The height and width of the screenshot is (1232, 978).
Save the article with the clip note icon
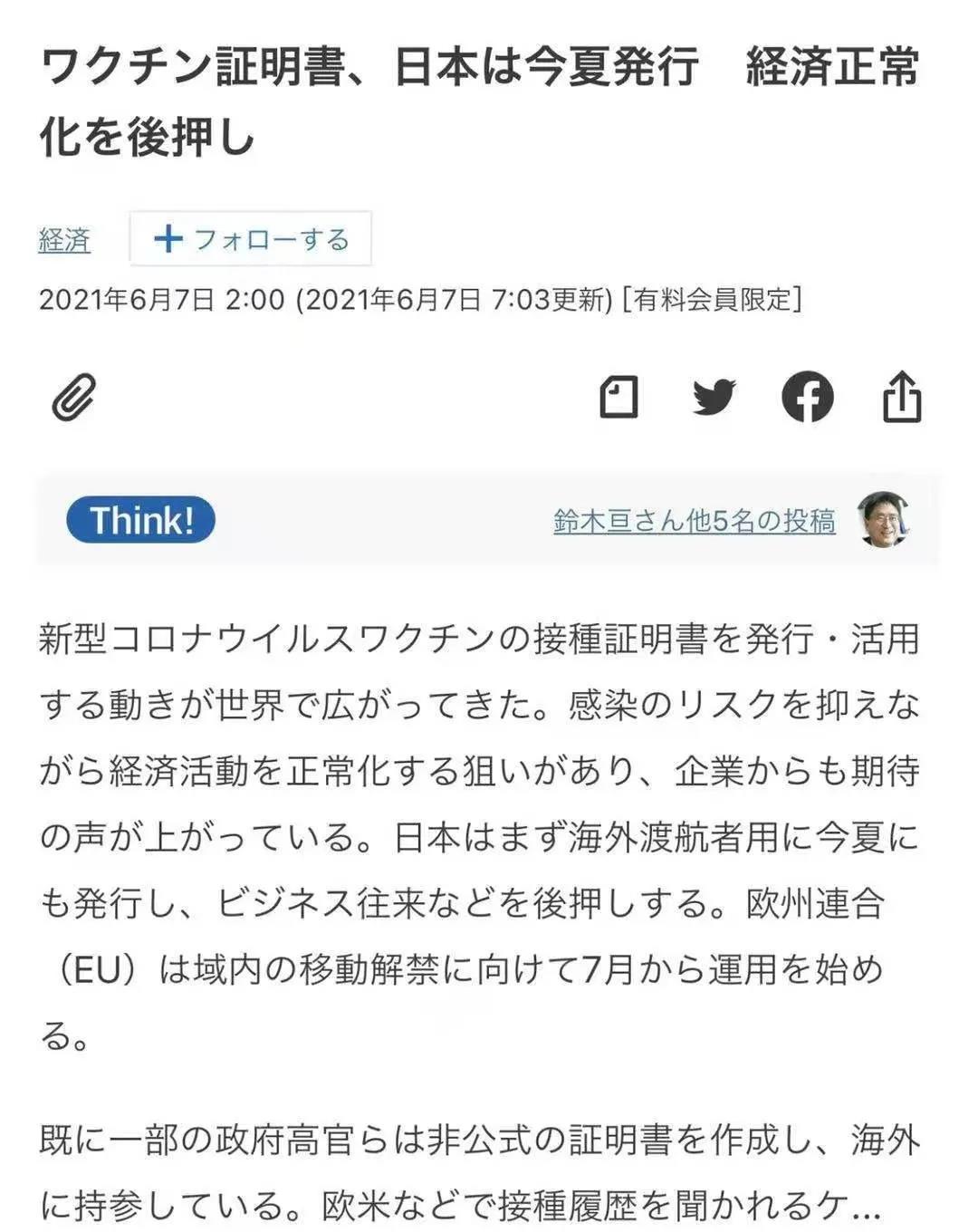[x=619, y=397]
